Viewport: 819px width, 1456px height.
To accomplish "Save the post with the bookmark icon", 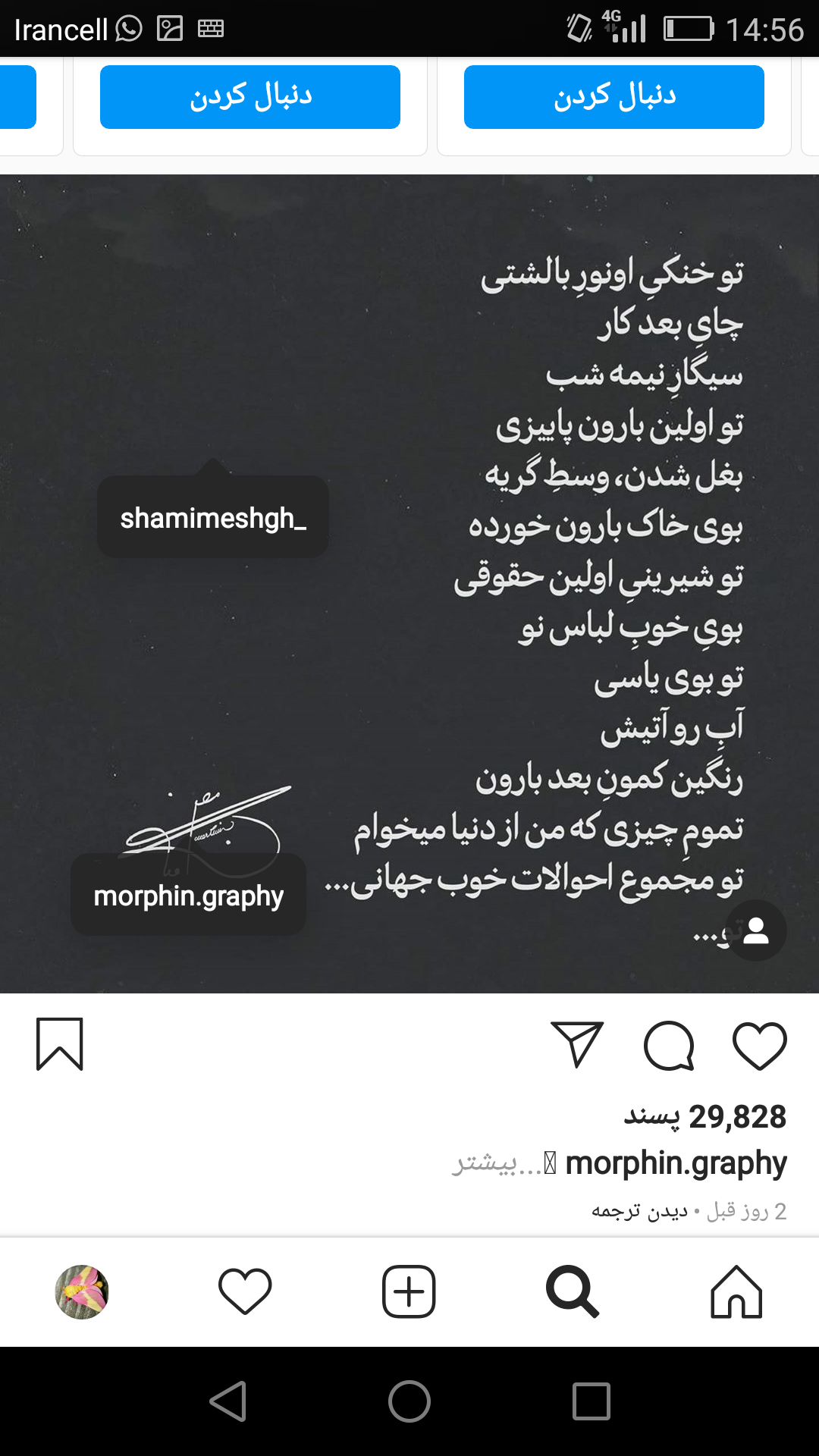I will (60, 1044).
